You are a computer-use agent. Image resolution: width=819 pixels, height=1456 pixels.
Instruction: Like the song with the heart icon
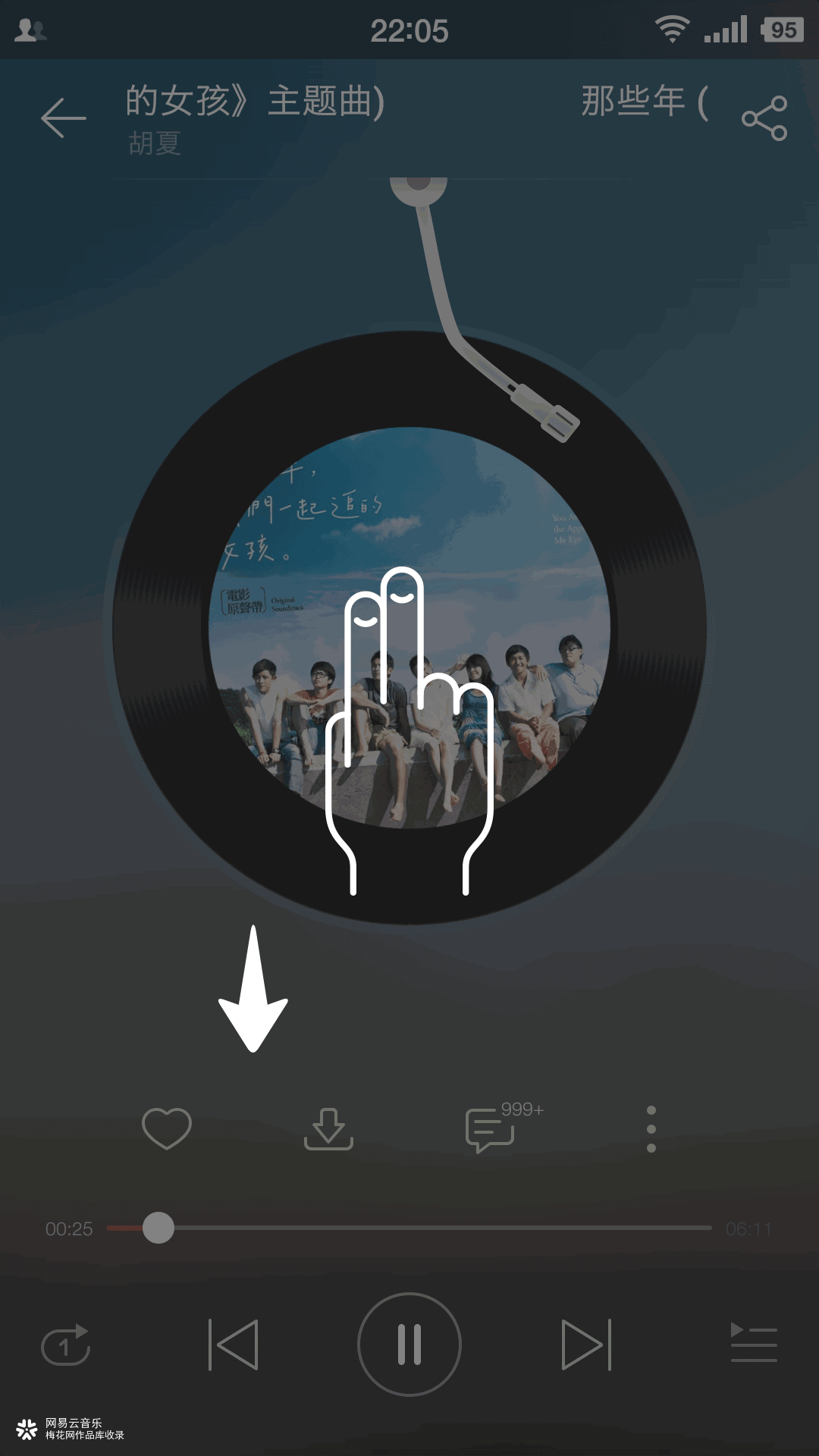pos(167,1128)
